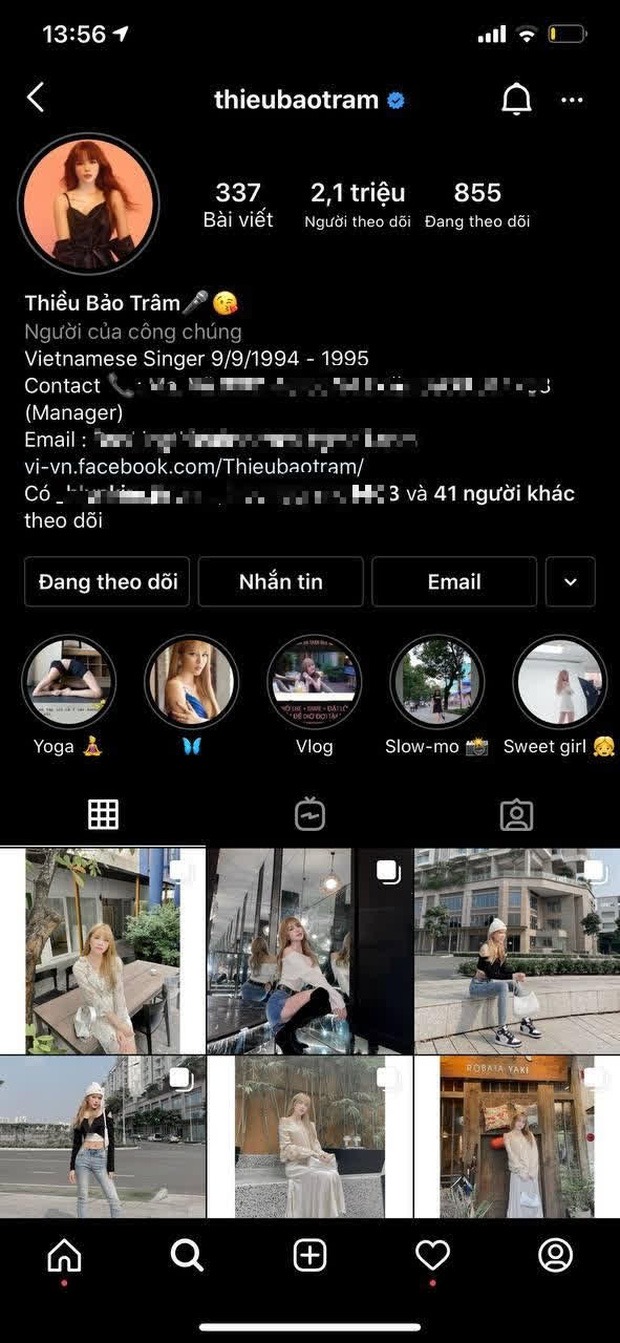Open the Slow-mo story highlight

[437, 682]
